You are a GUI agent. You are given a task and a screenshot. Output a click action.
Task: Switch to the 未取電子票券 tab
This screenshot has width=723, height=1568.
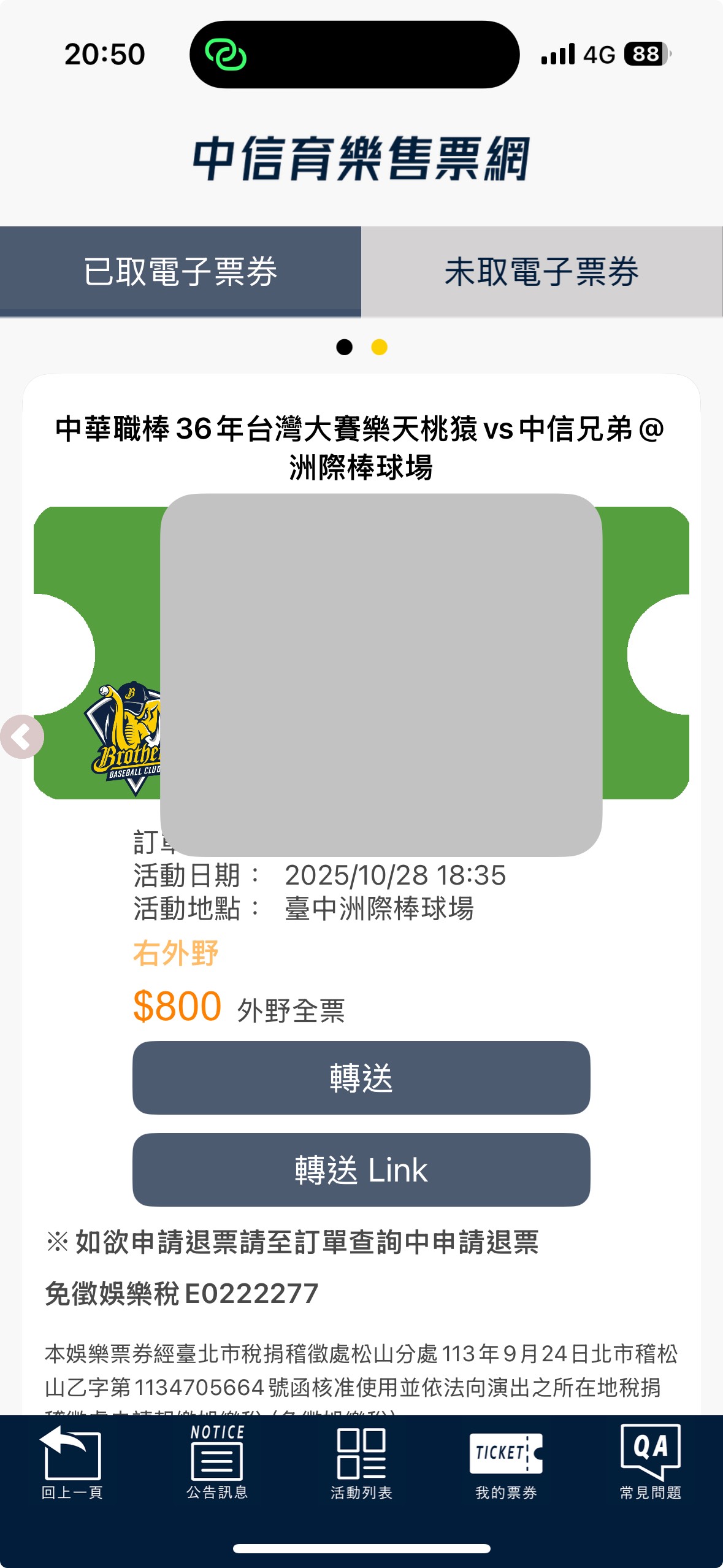point(541,272)
